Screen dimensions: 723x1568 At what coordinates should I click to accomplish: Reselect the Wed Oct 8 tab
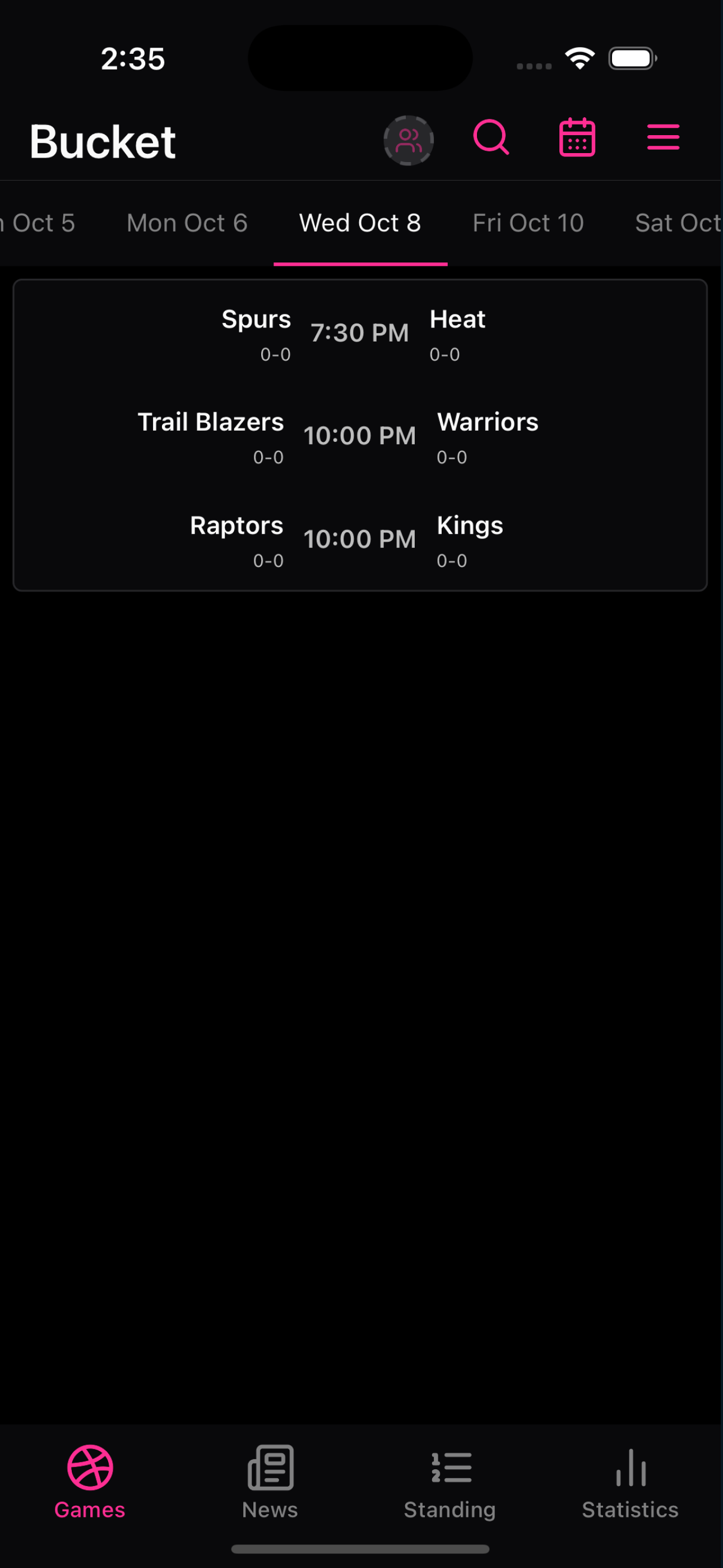[x=360, y=223]
